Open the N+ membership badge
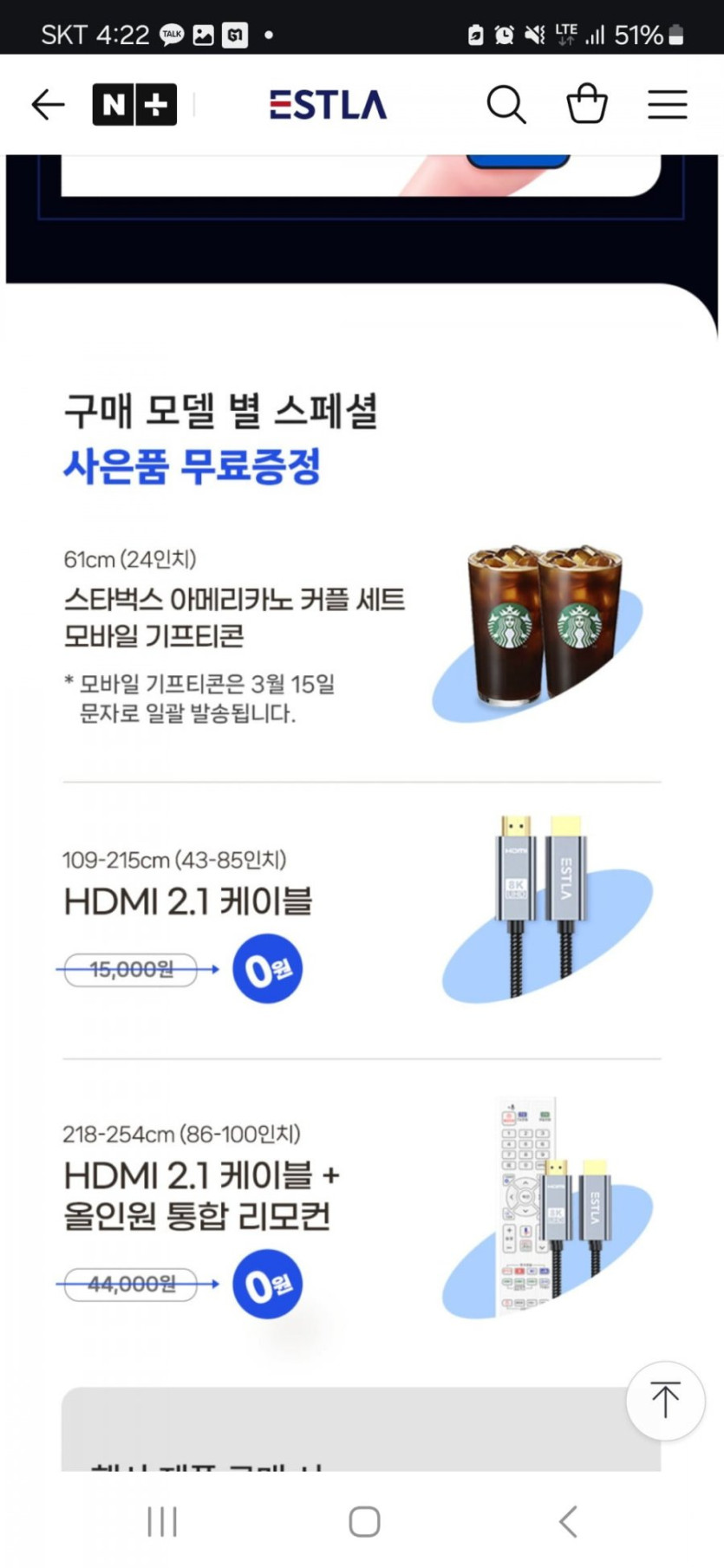 click(x=134, y=105)
